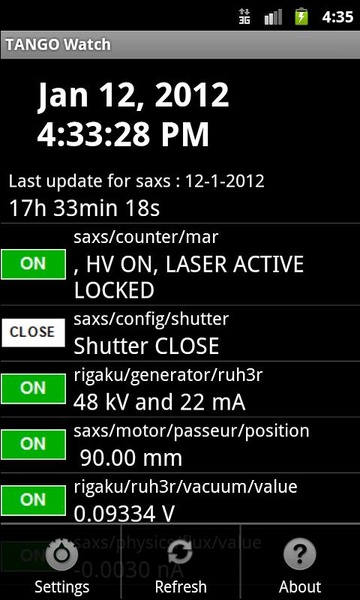Select the rigaku/ruh3r/vacuum/value row
360x600 pixels.
pyautogui.click(x=180, y=500)
